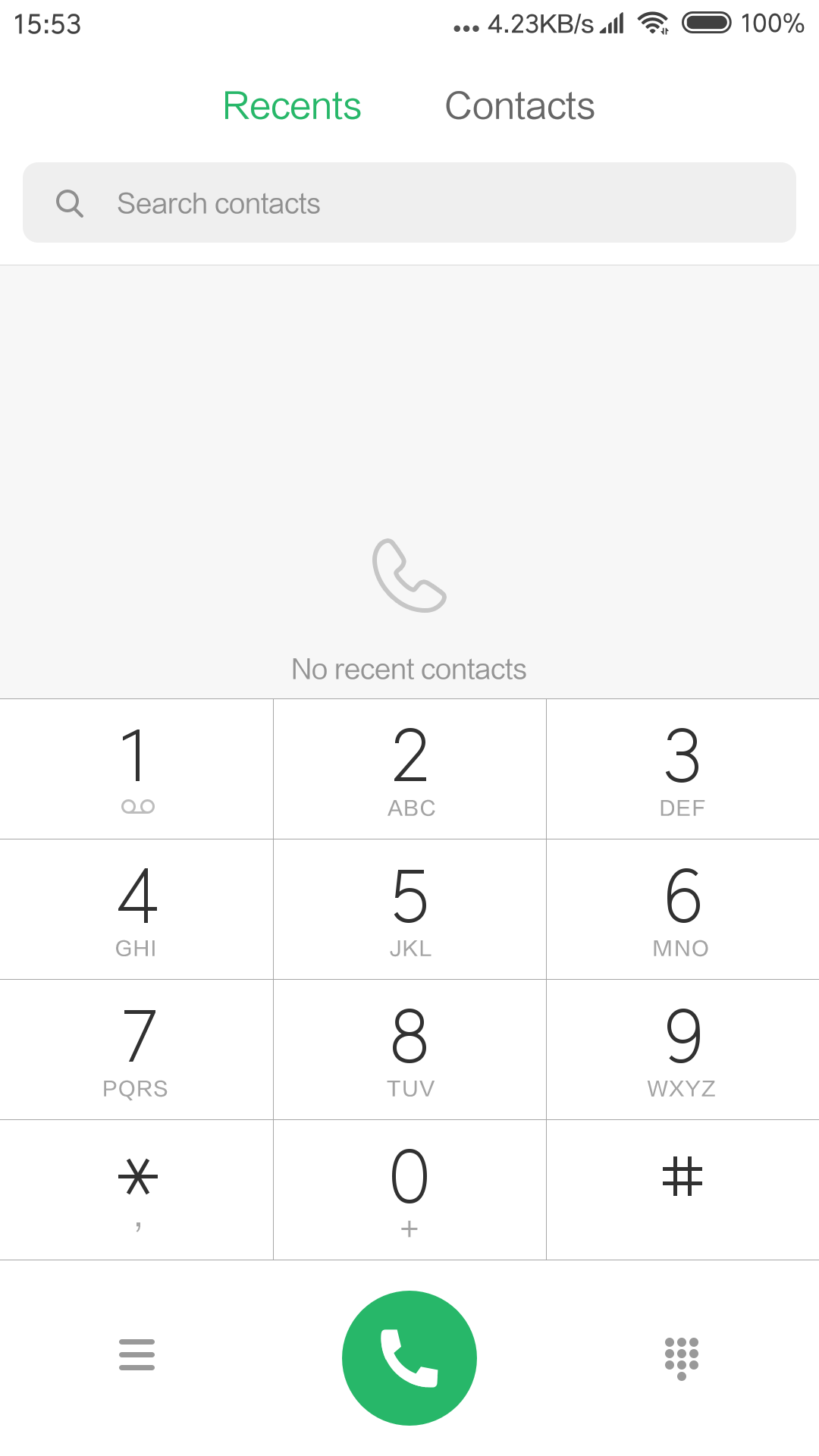
Task: Enter 5 JKL on the keypad
Action: [x=409, y=909]
